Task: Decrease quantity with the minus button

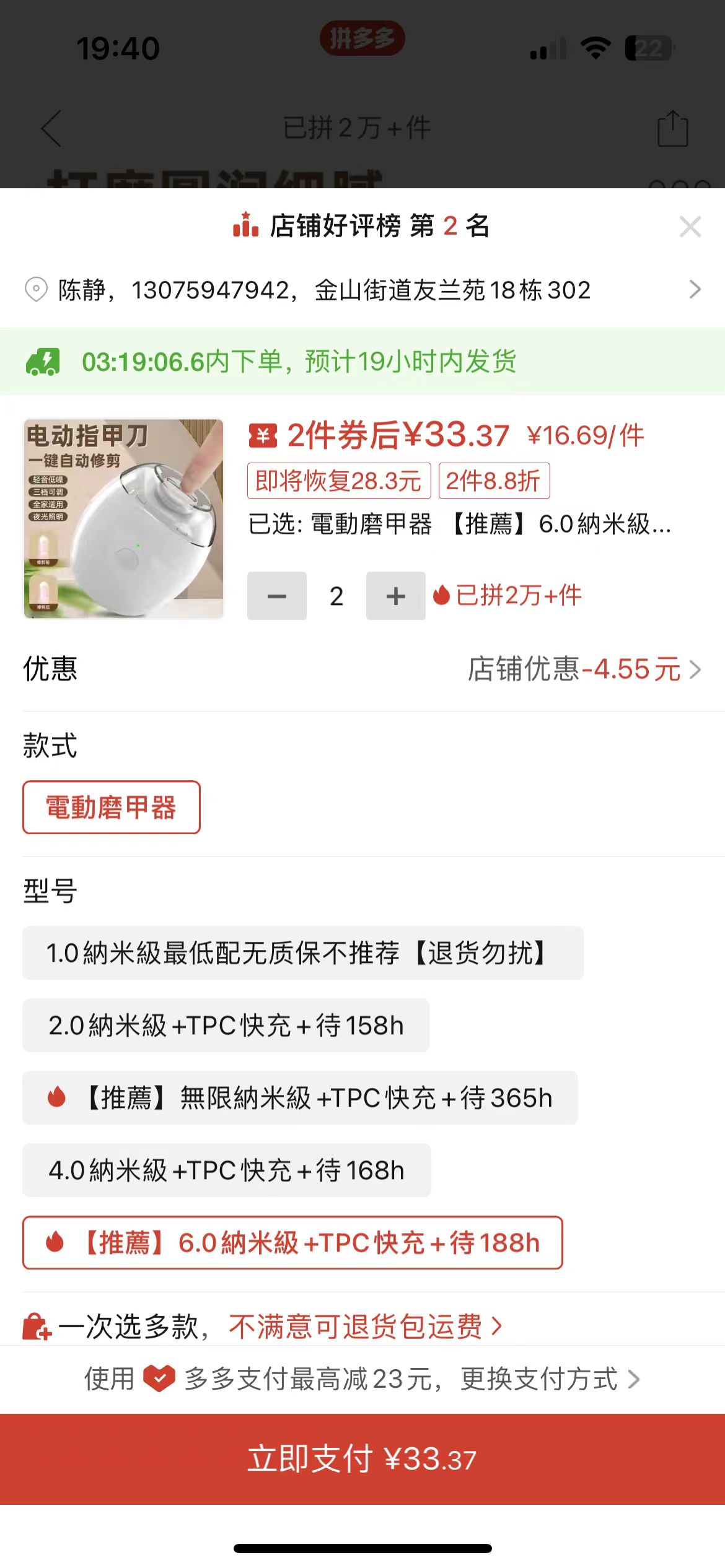Action: 276,596
